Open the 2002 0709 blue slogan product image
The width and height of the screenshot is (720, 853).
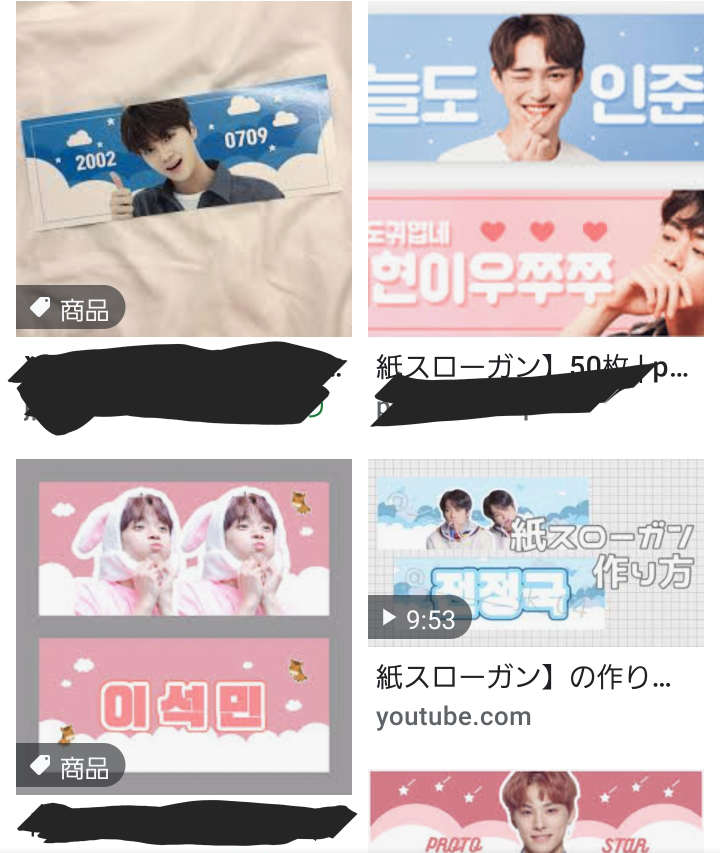click(x=183, y=168)
